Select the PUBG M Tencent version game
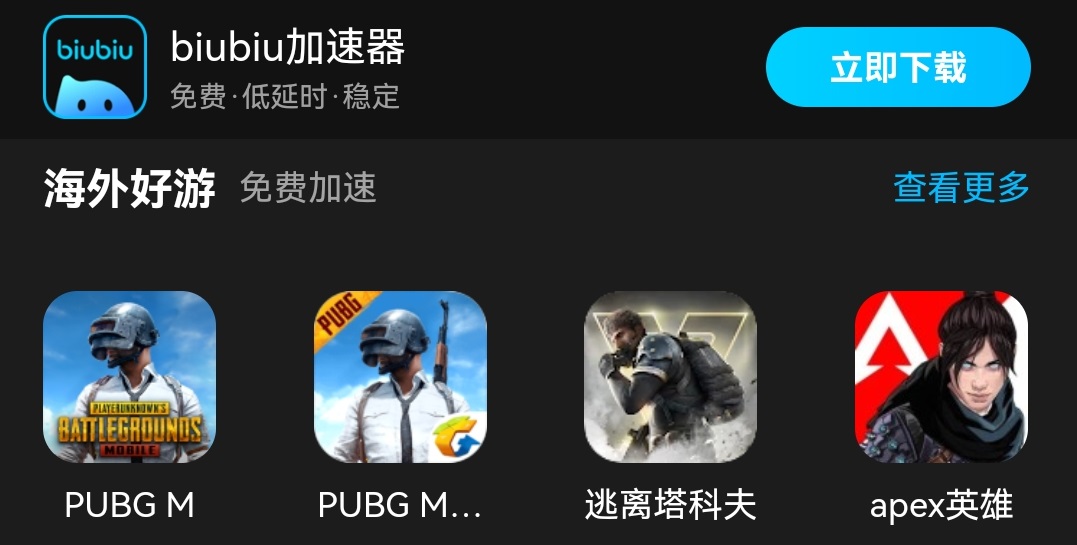Image resolution: width=1077 pixels, height=545 pixels. [400, 377]
